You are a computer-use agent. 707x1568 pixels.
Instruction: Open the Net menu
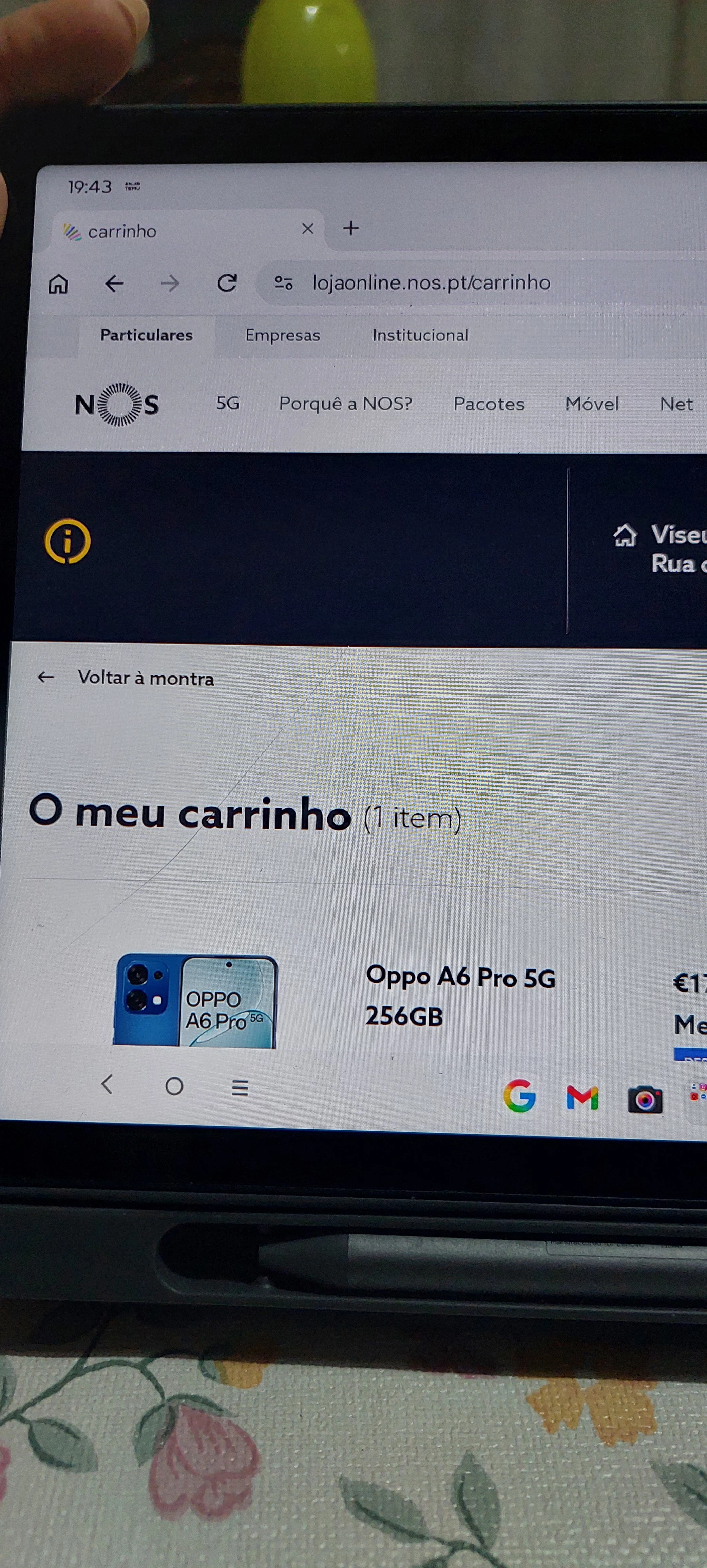(x=676, y=404)
